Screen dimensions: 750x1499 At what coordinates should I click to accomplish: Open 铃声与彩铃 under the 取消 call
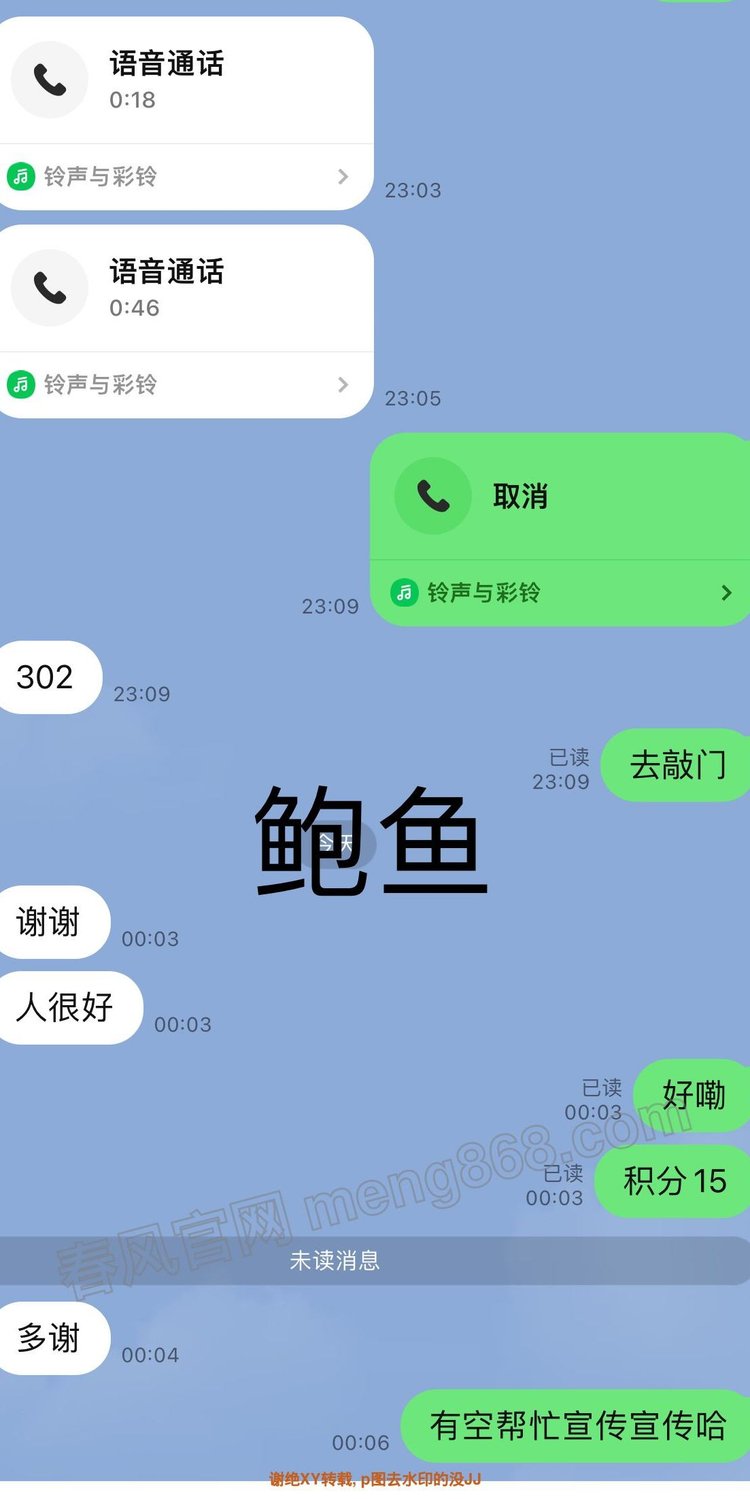point(560,593)
